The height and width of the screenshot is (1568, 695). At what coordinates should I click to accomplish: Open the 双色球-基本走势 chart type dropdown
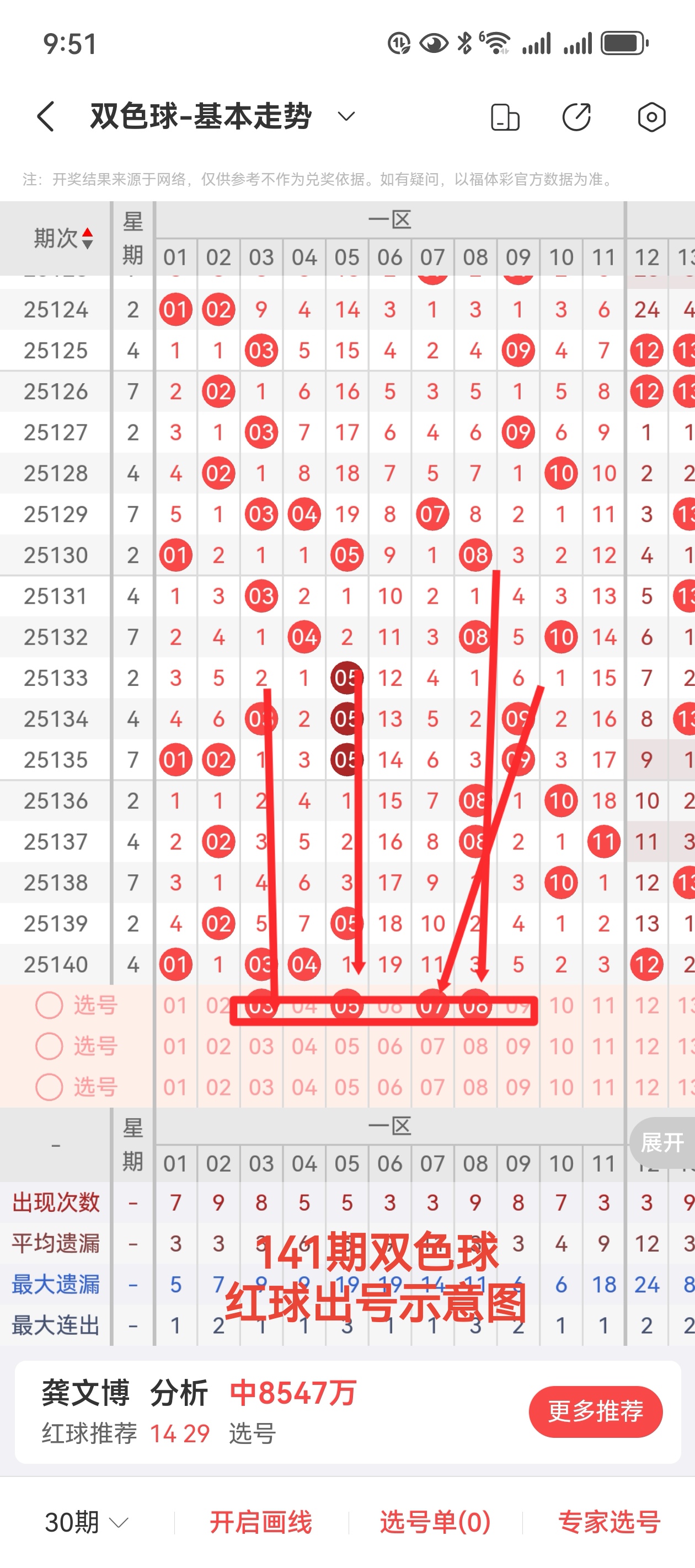pyautogui.click(x=346, y=116)
